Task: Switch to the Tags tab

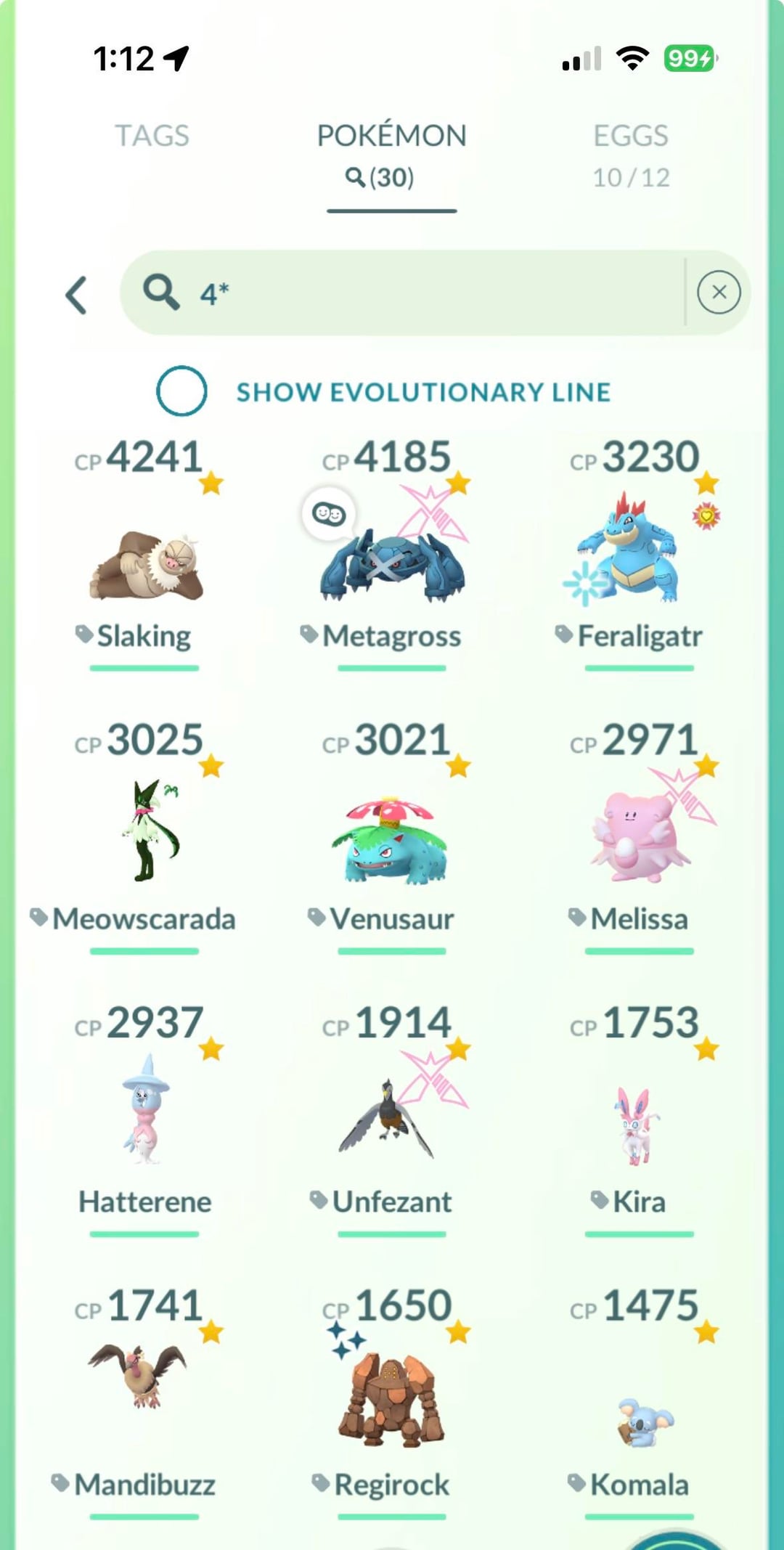Action: coord(152,136)
